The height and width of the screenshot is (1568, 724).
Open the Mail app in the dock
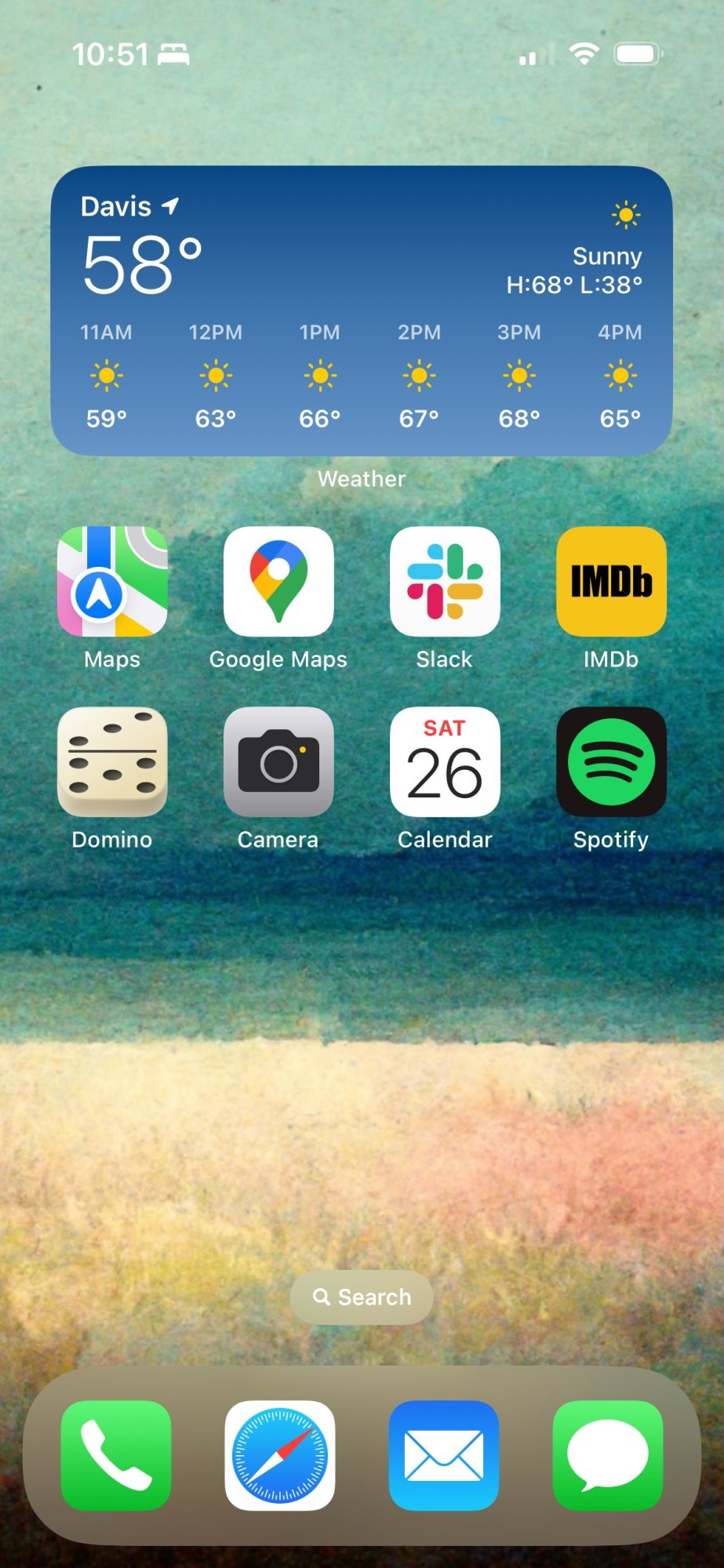coord(444,1455)
